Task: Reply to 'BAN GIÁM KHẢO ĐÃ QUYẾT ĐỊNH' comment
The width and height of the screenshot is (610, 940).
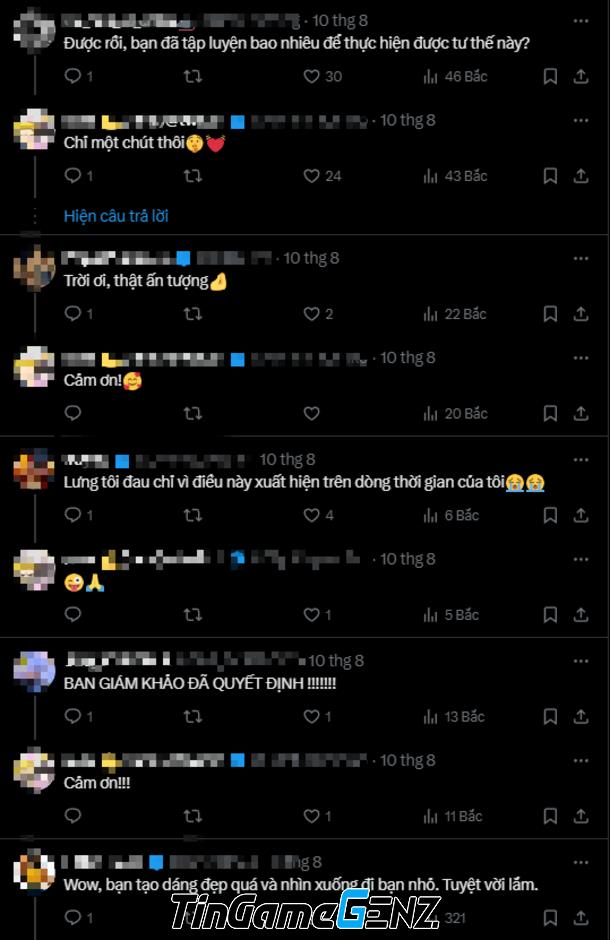Action: (x=72, y=716)
